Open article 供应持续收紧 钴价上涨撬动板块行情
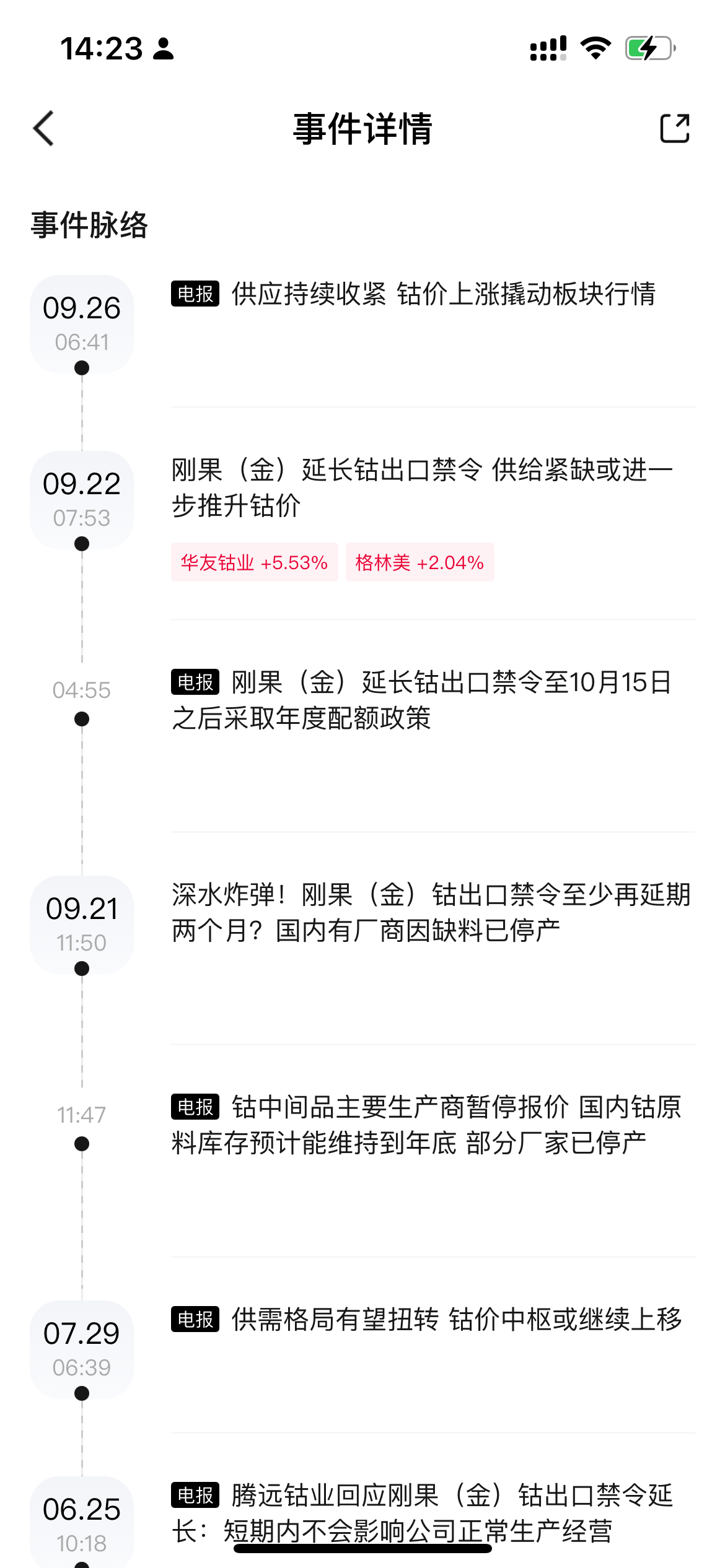Screen dimensions: 725x1568 click(x=443, y=294)
